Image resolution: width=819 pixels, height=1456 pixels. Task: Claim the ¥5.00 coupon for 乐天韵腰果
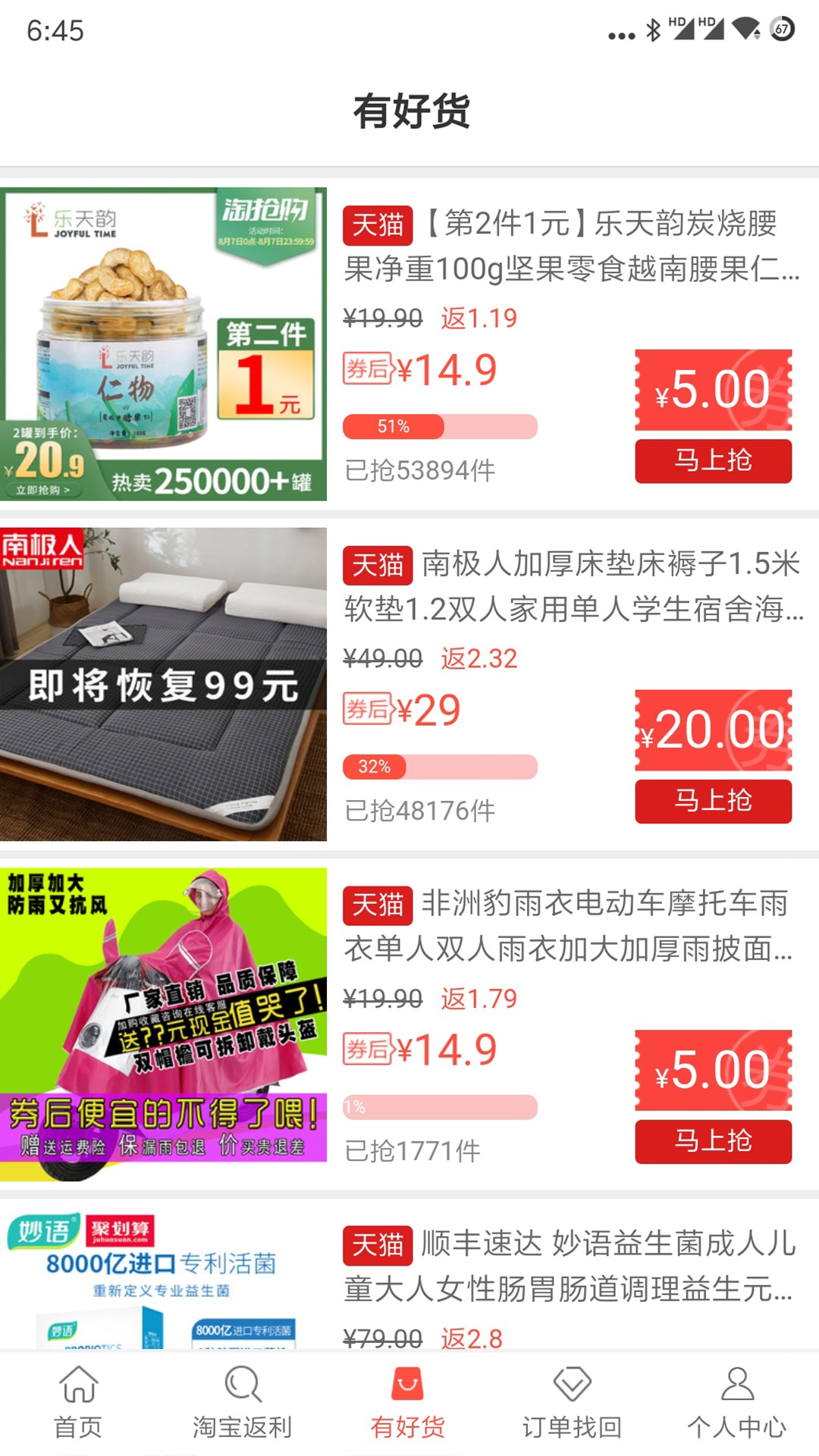coord(713,390)
